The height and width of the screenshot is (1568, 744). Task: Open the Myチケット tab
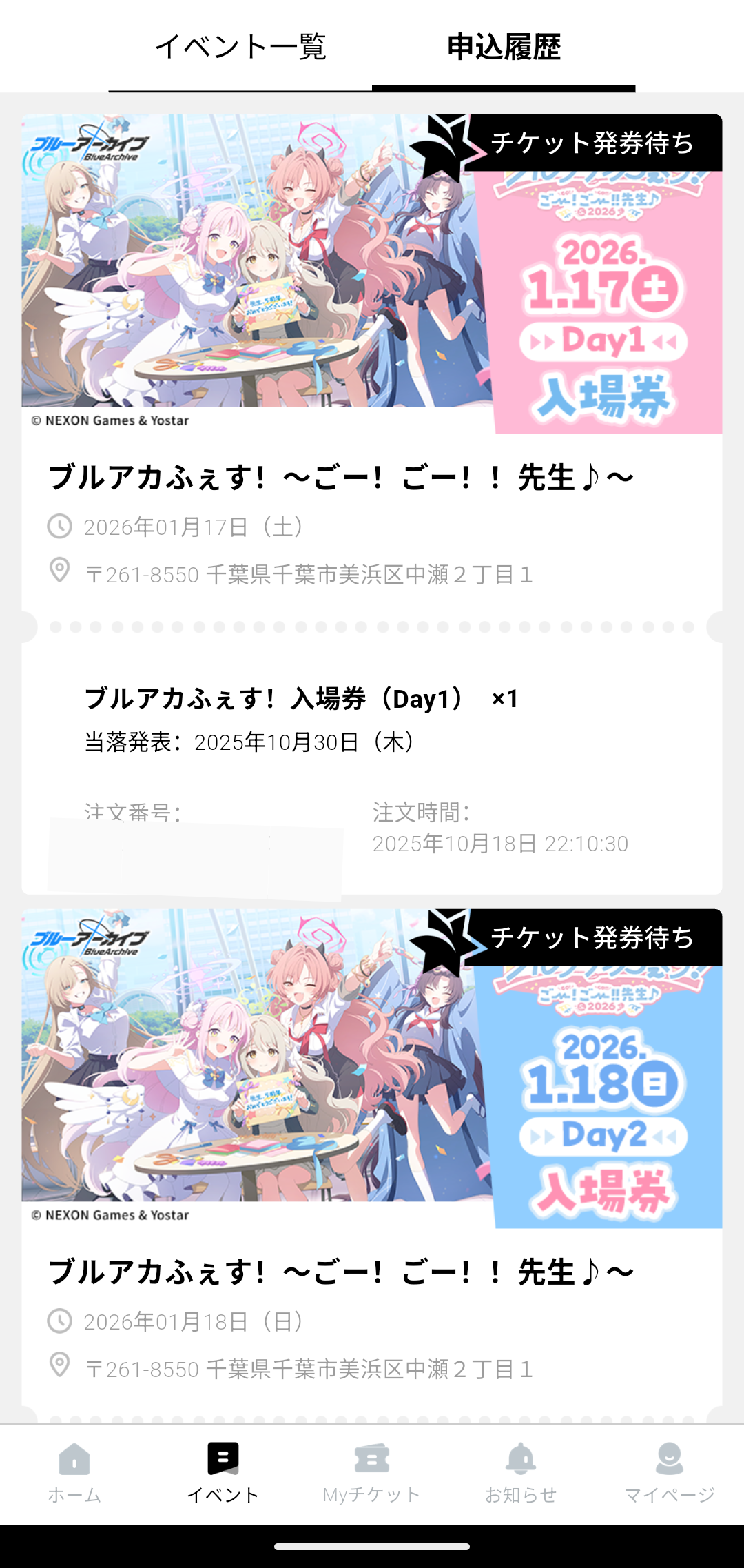click(372, 1473)
